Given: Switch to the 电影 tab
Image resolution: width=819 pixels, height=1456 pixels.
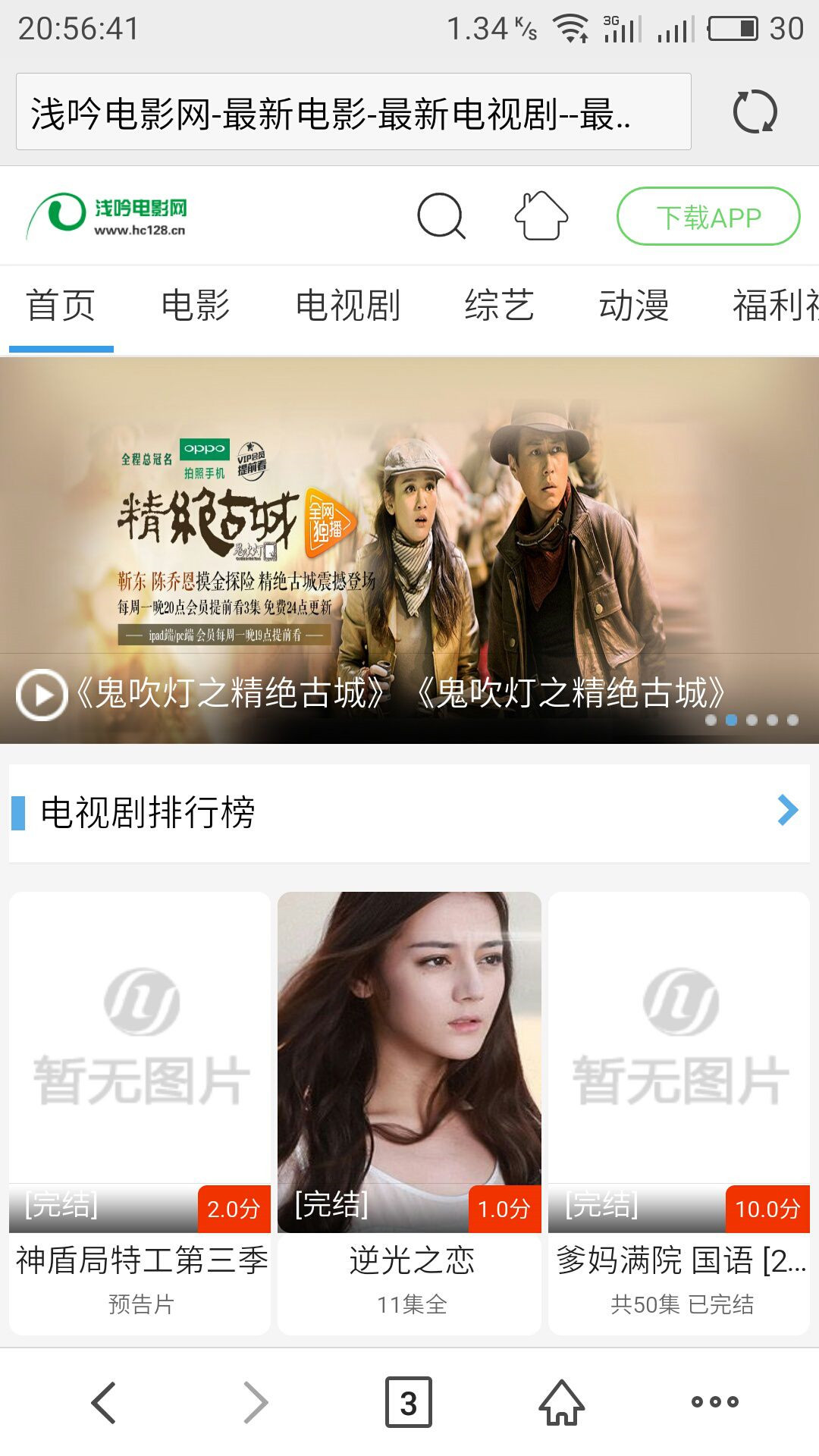Looking at the screenshot, I should (x=196, y=306).
